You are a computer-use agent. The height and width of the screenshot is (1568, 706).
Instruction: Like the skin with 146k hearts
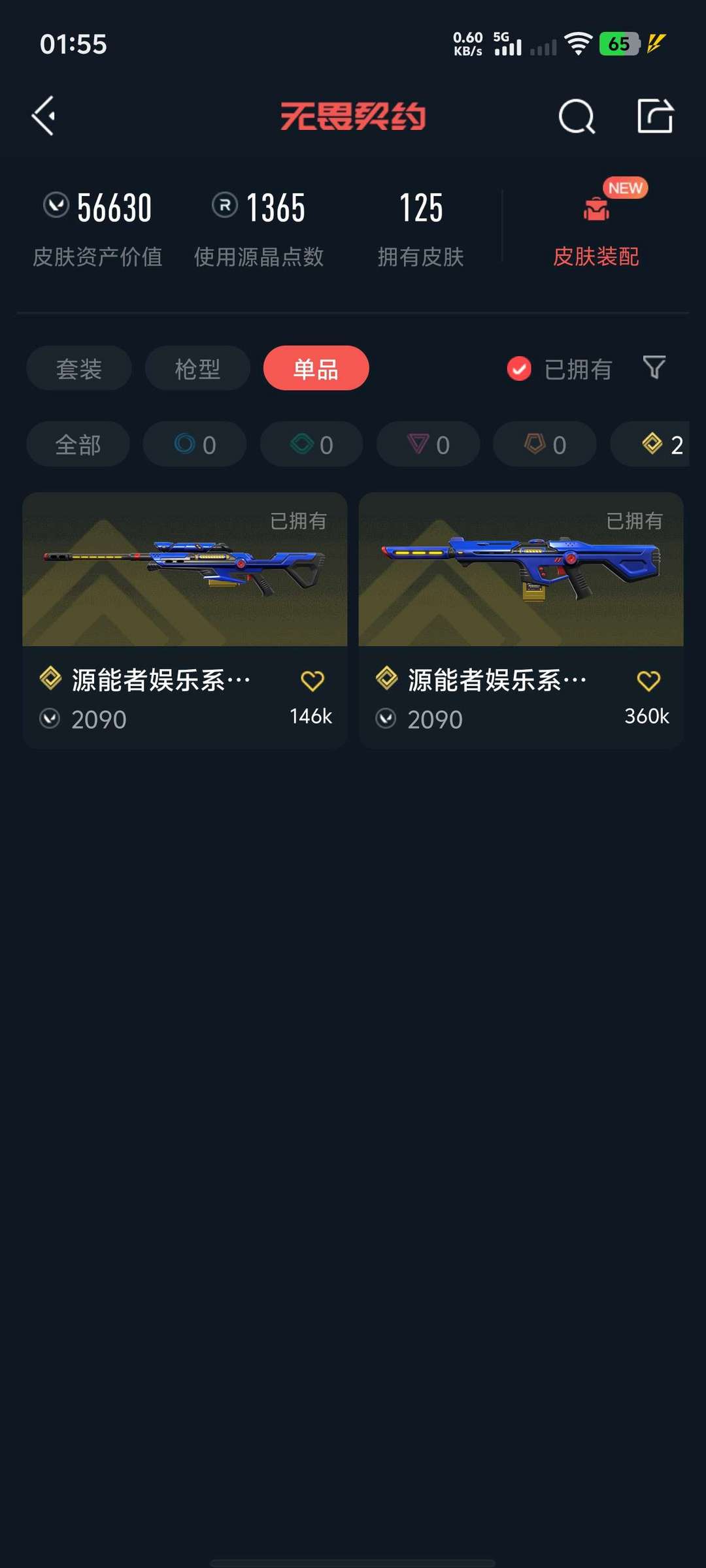(312, 681)
